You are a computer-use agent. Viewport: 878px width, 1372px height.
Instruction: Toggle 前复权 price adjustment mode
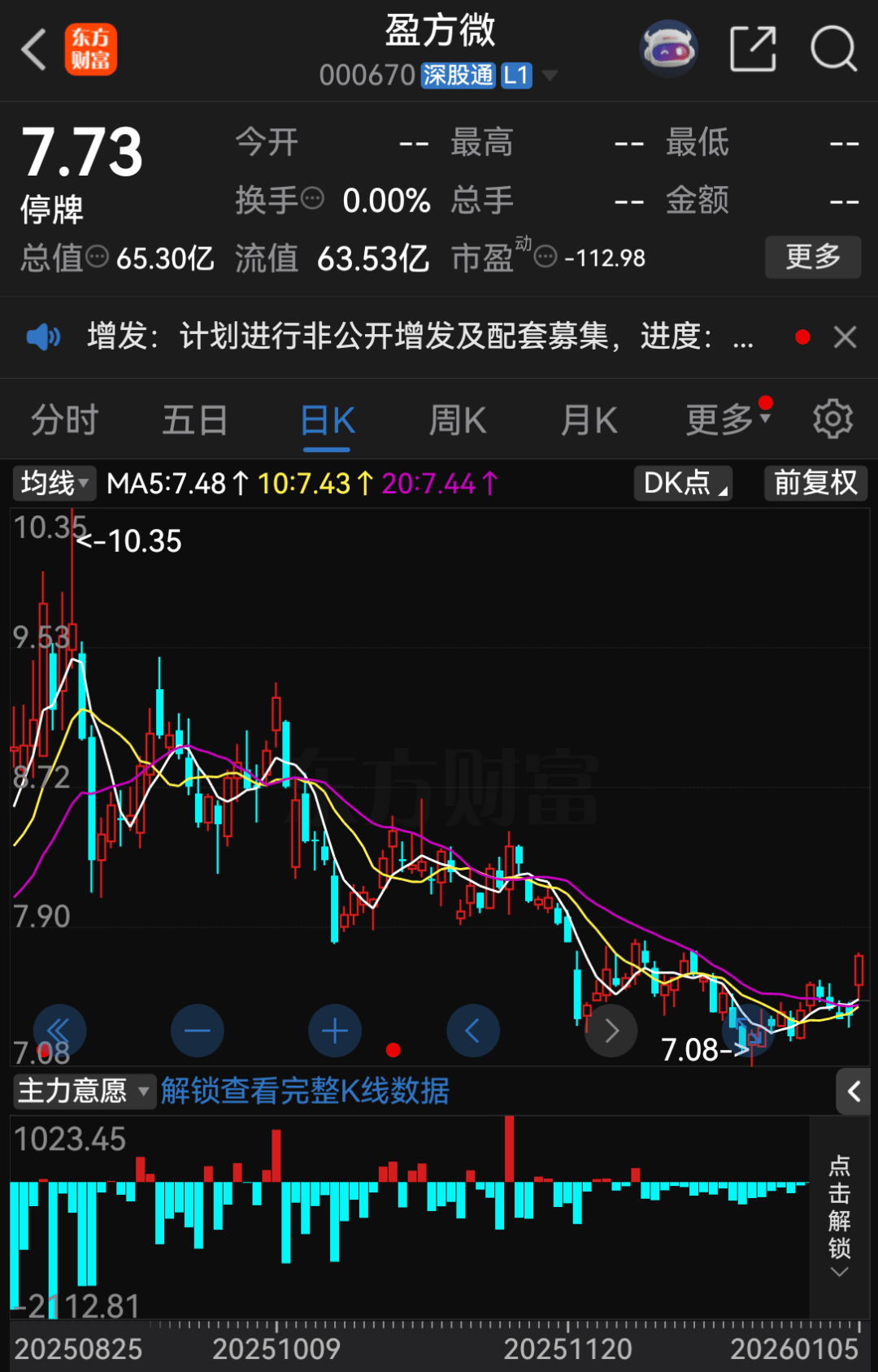(815, 483)
